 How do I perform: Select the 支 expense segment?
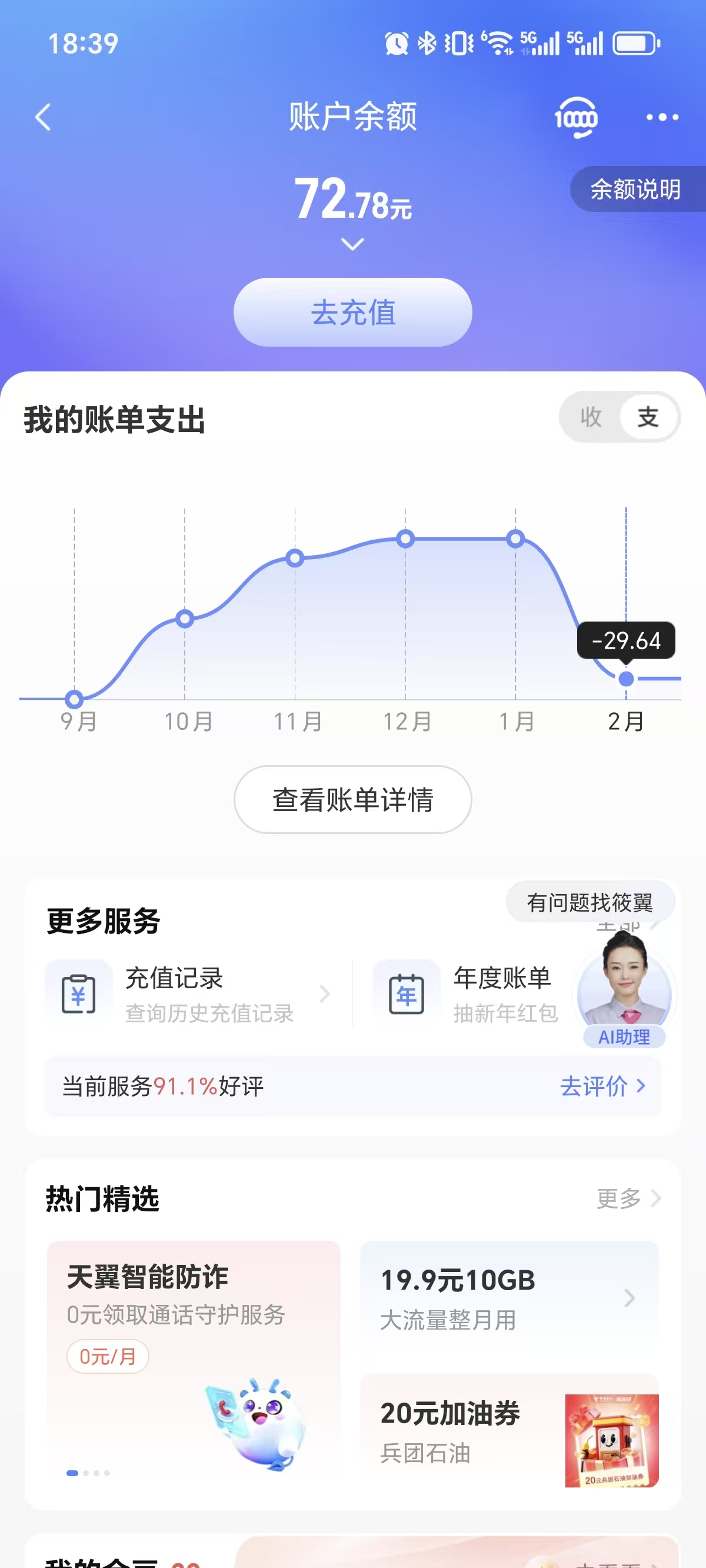point(648,417)
